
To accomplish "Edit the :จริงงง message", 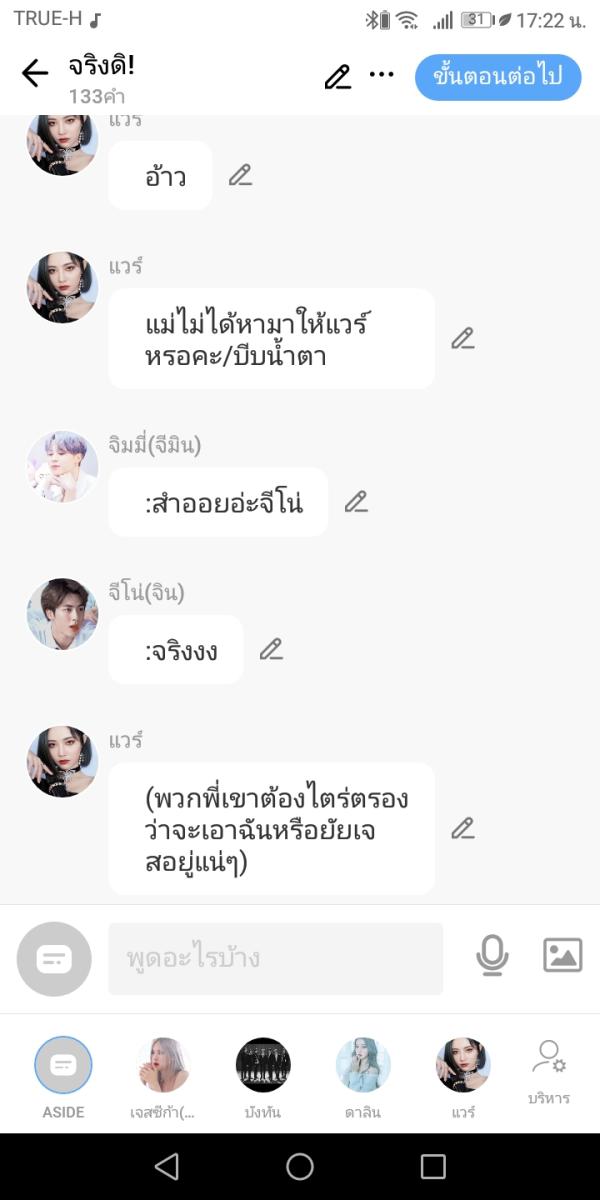I will 271,650.
